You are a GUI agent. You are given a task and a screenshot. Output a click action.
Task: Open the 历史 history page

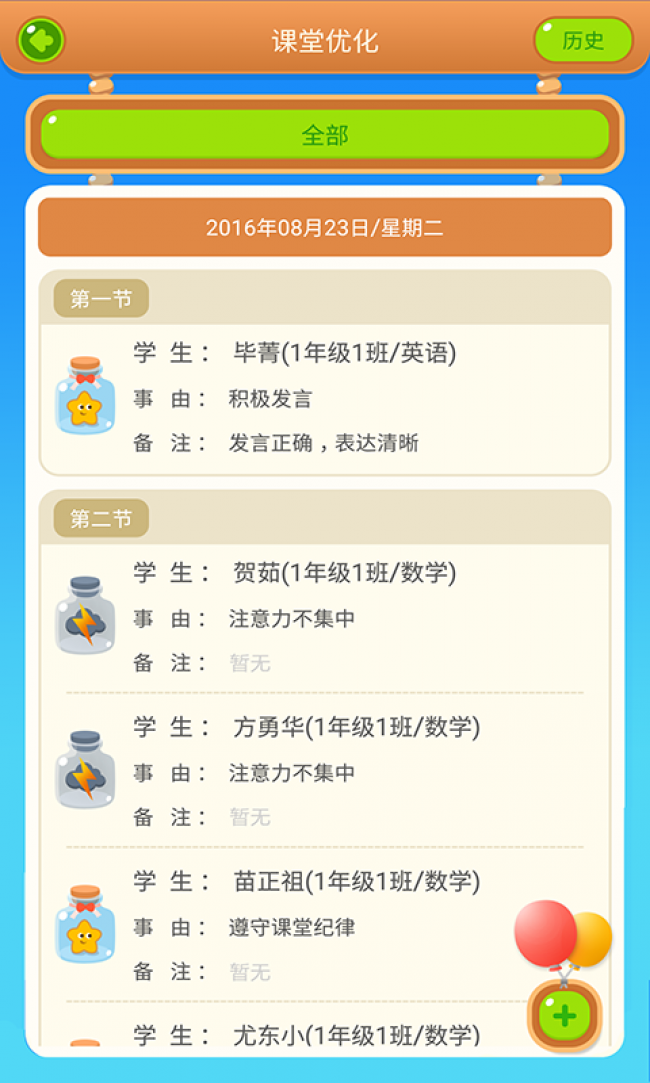(583, 40)
